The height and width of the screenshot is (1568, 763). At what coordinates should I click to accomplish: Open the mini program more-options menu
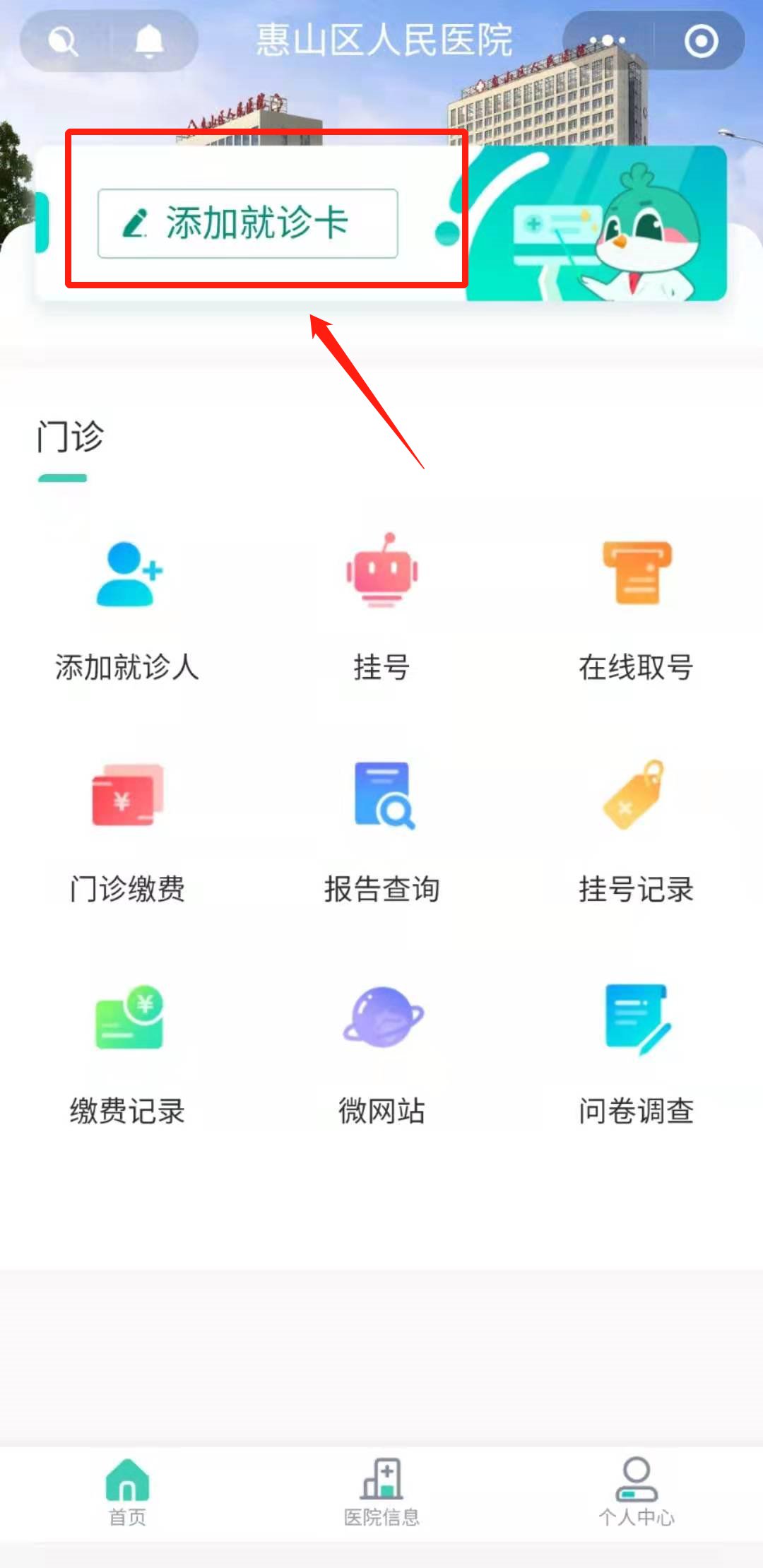[x=608, y=41]
